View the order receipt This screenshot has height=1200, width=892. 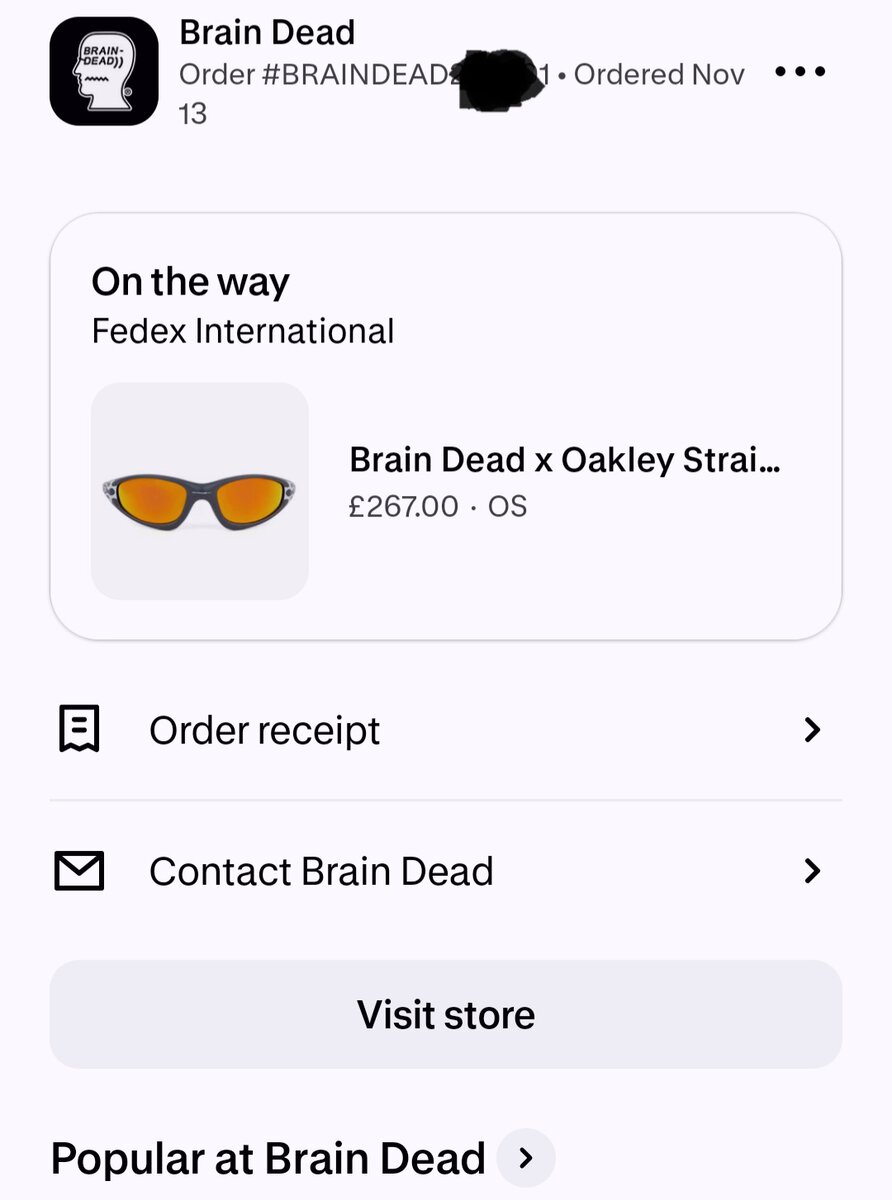pyautogui.click(x=445, y=730)
